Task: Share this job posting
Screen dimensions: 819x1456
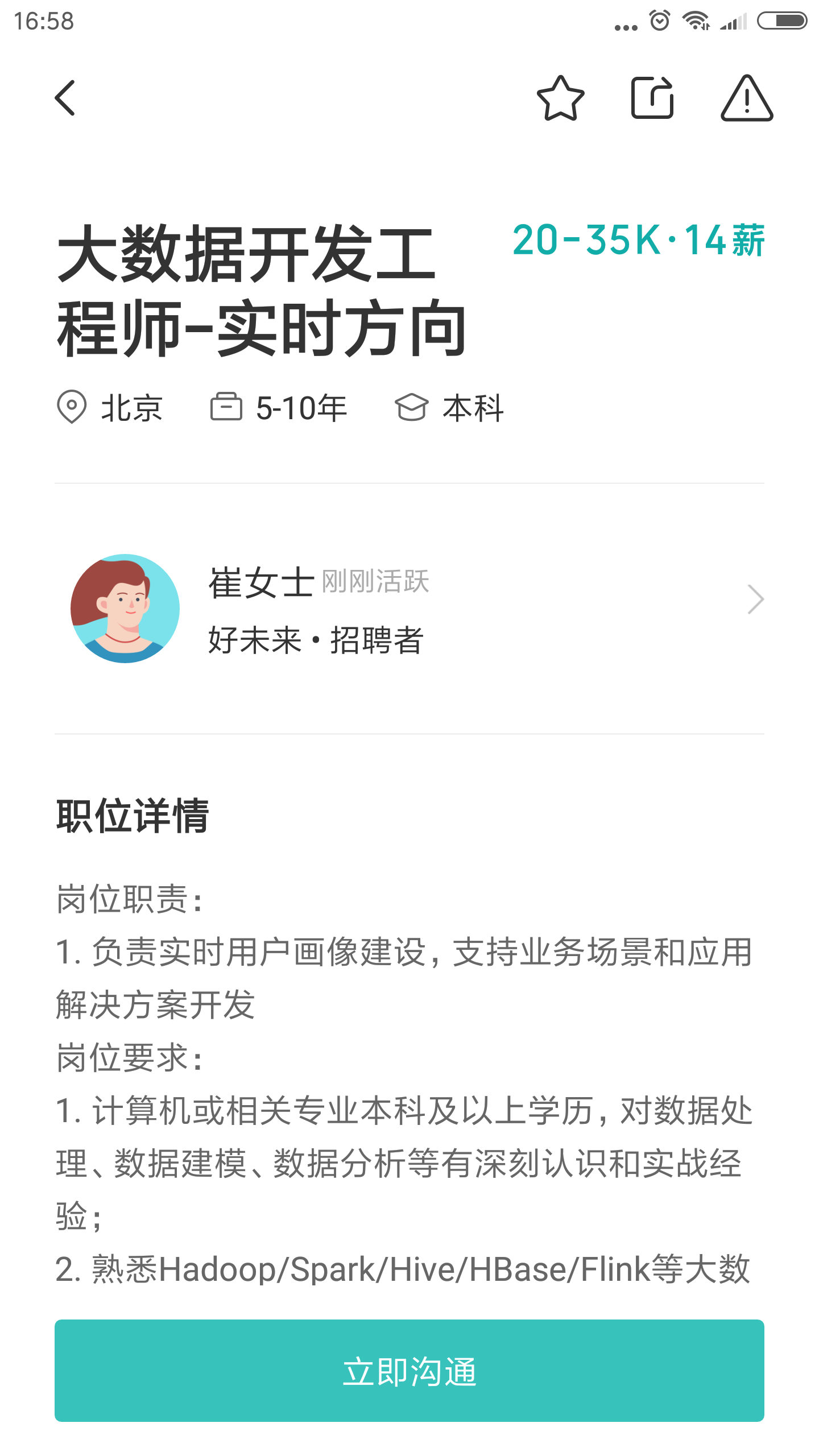Action: [x=652, y=98]
